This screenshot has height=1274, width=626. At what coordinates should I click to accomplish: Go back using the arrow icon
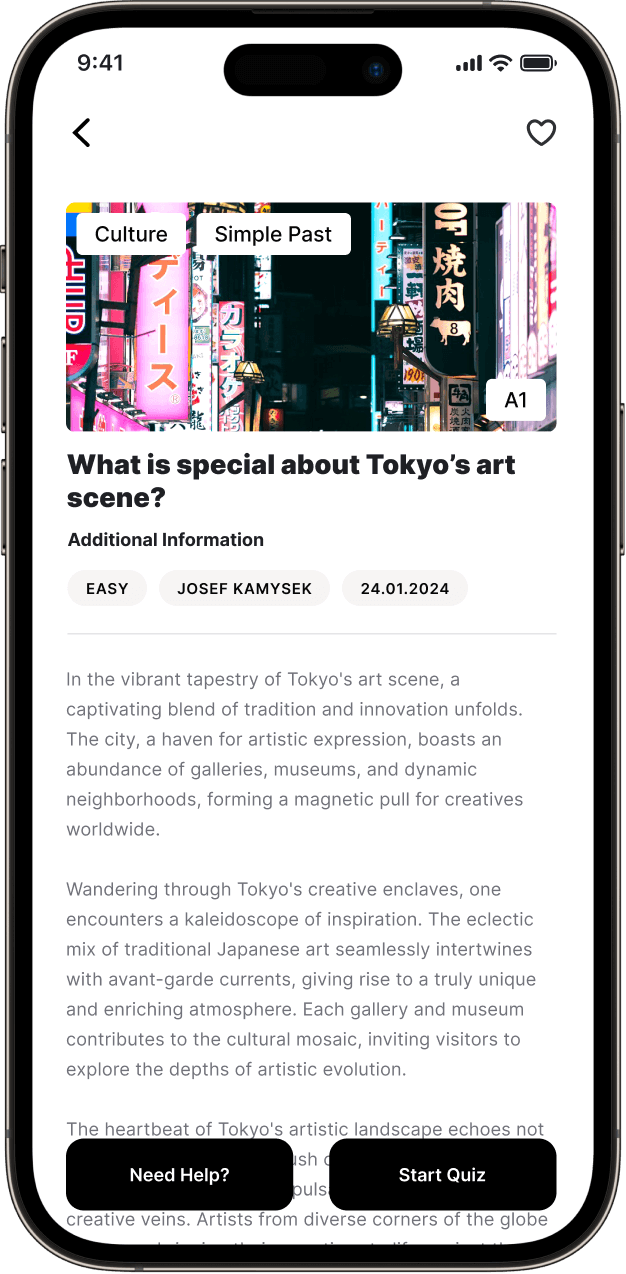pos(82,132)
